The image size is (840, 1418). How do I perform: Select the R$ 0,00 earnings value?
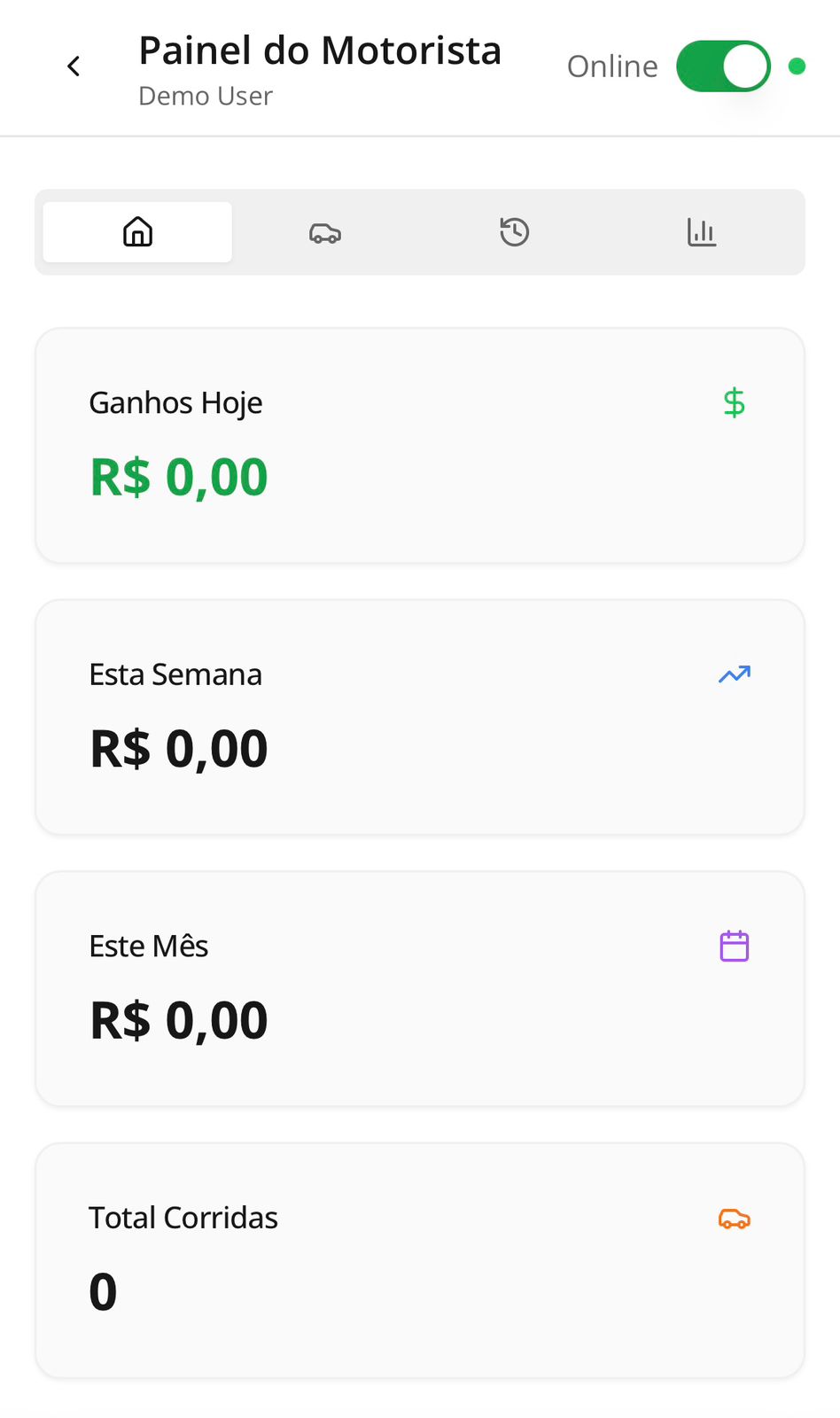[x=178, y=476]
